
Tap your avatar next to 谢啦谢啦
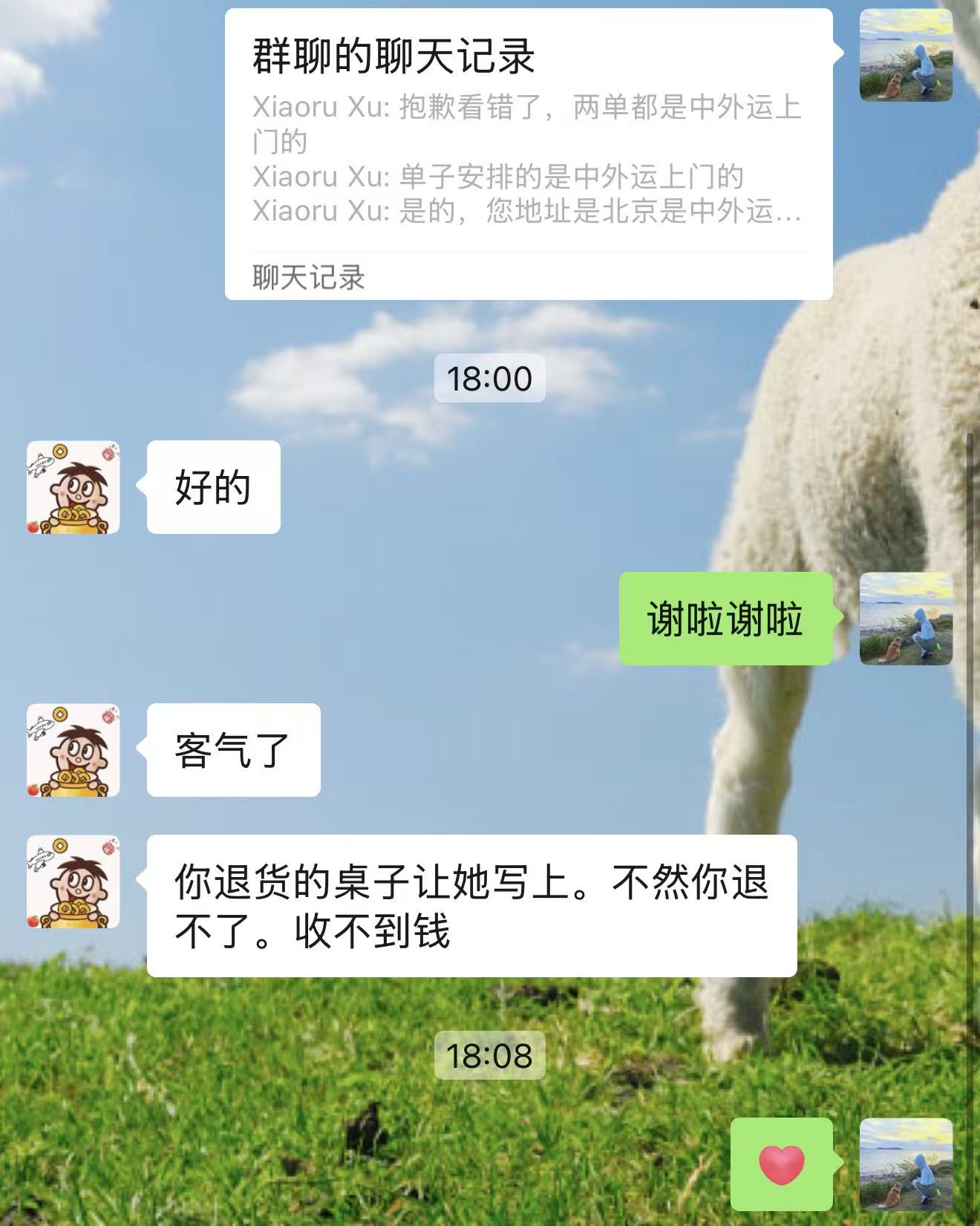click(905, 619)
